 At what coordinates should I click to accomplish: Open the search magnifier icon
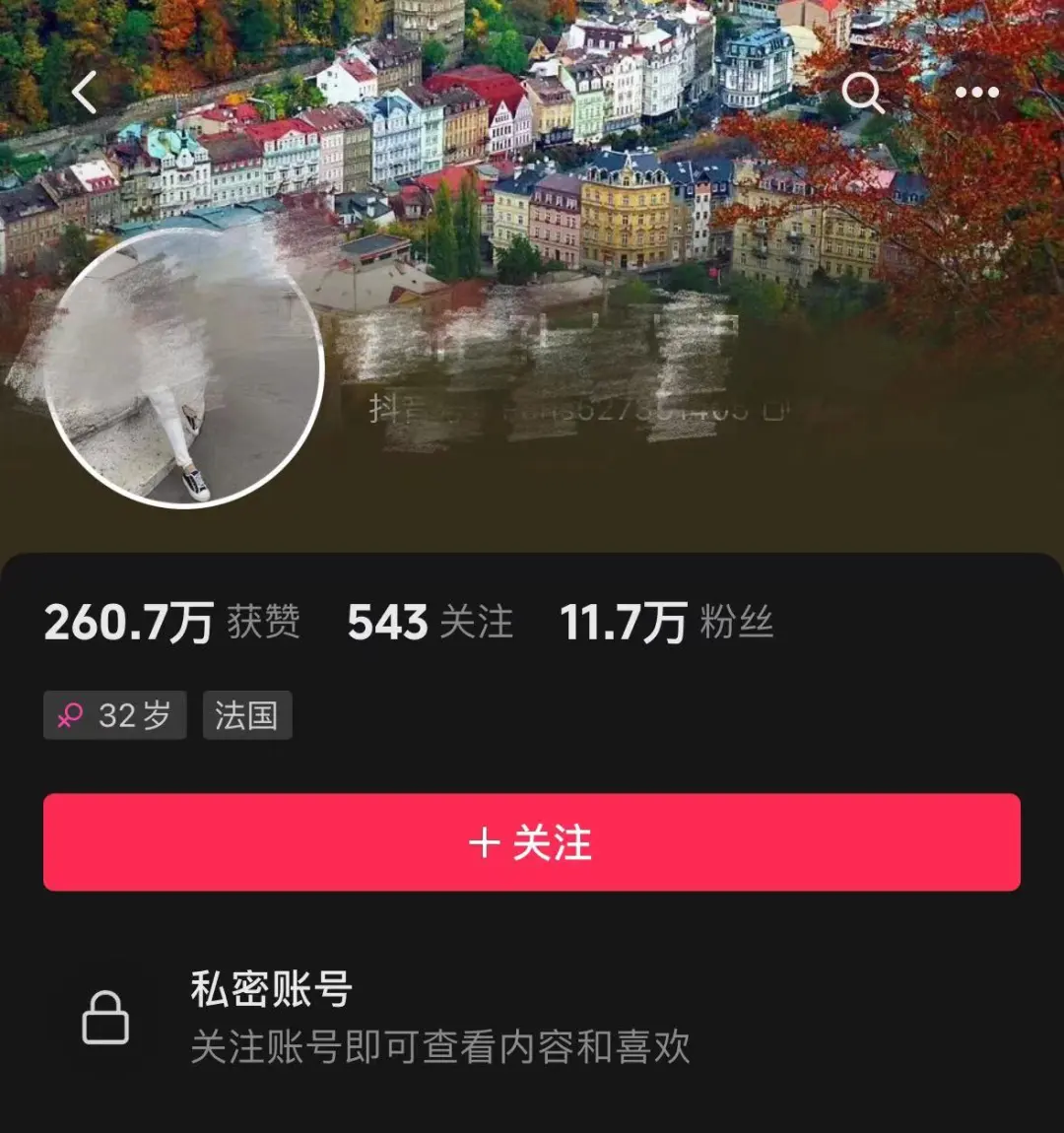tap(863, 94)
